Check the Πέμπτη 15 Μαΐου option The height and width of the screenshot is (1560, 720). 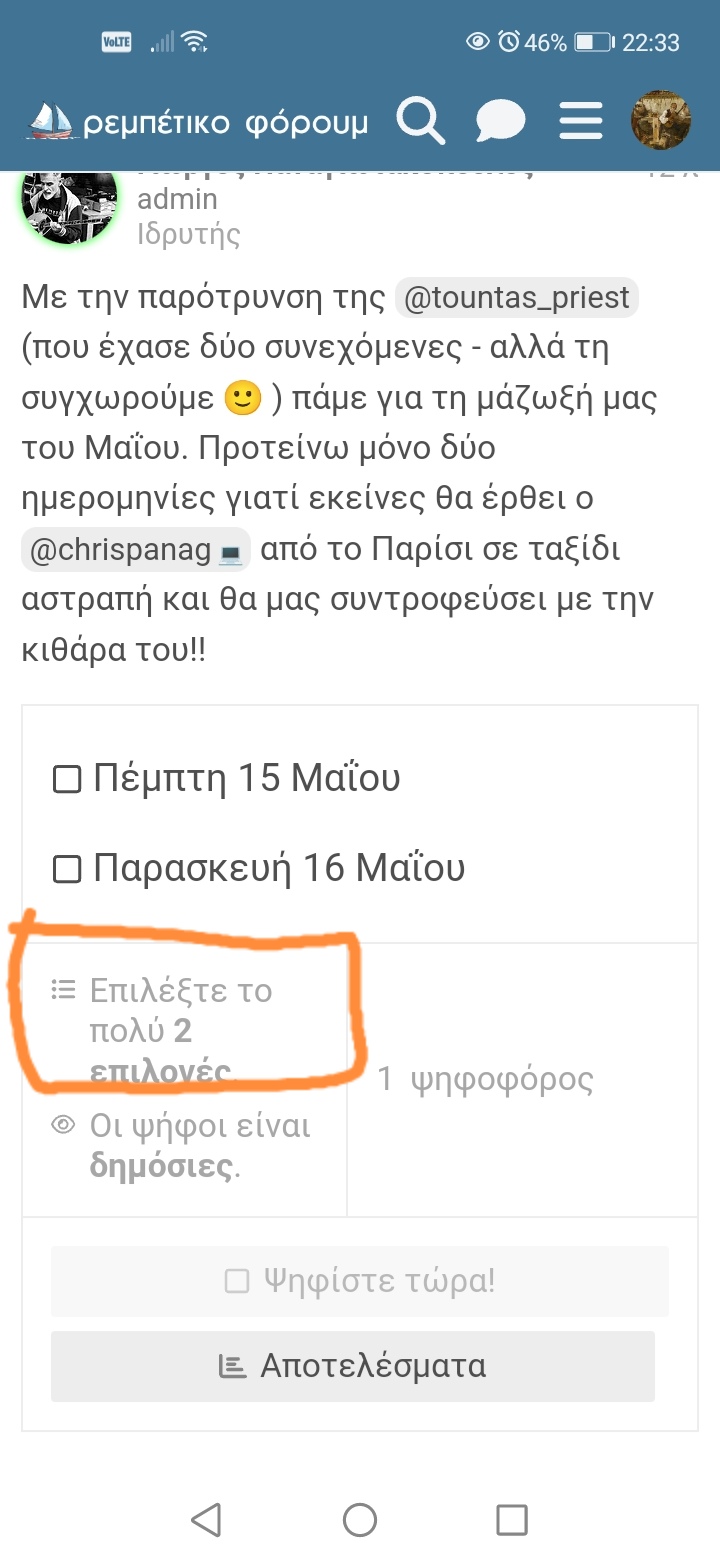pos(227,778)
